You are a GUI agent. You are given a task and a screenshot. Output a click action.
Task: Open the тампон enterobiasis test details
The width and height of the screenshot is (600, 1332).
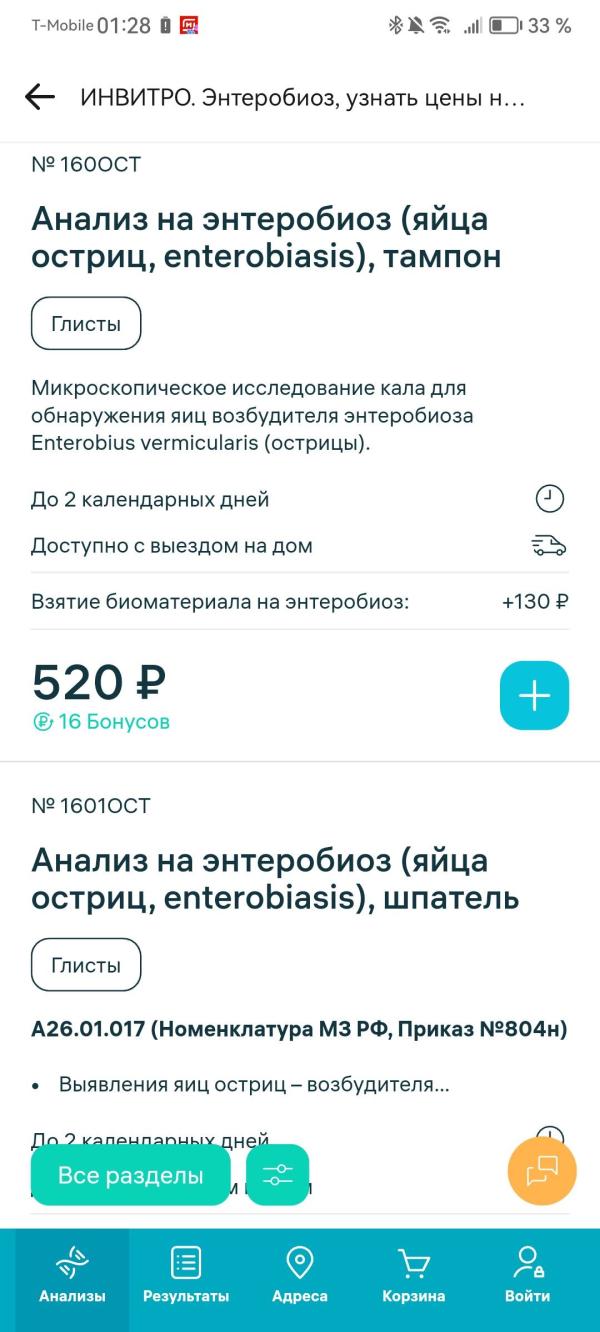coord(265,238)
